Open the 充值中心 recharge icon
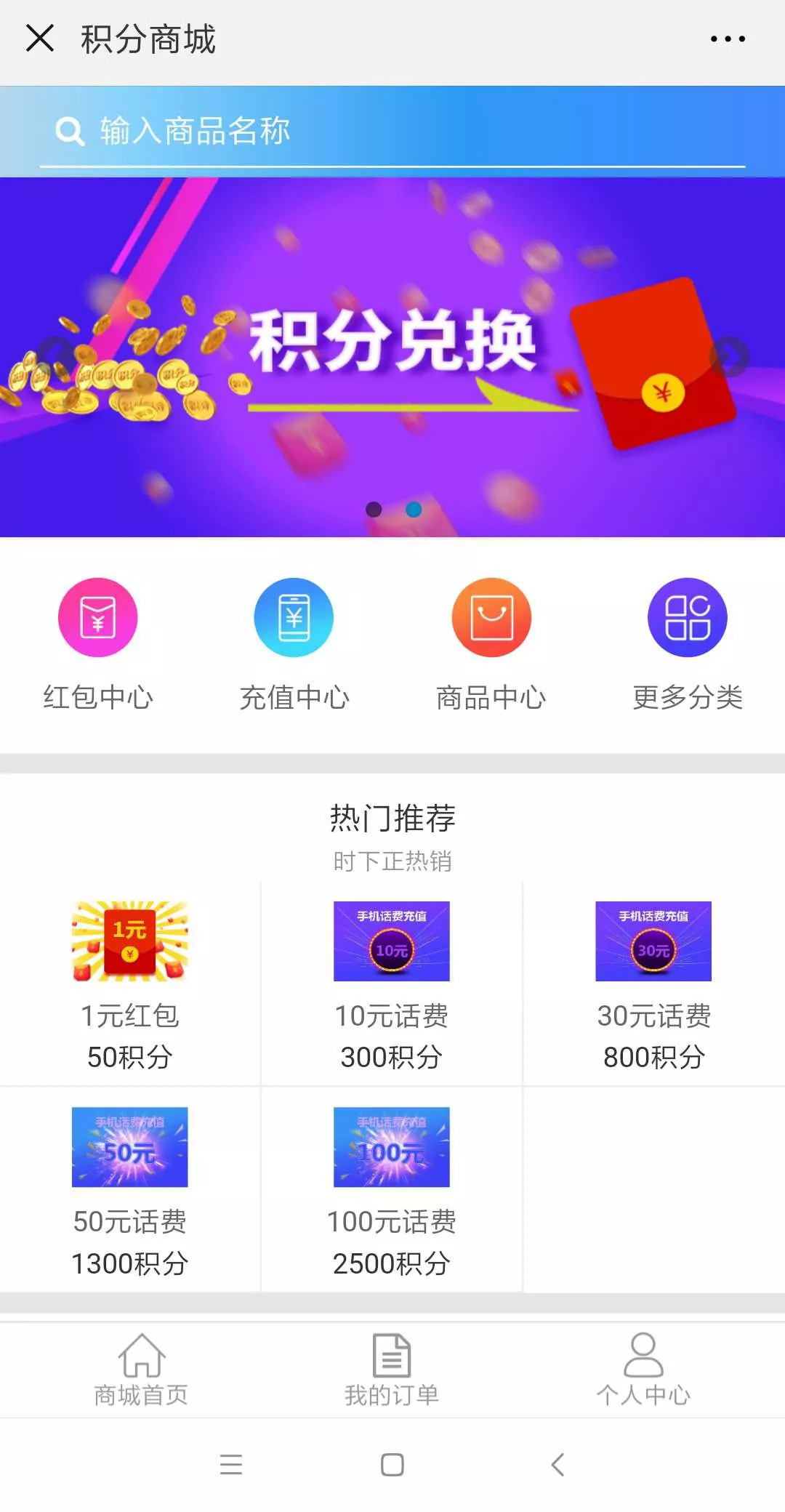The width and height of the screenshot is (785, 1512). 293,616
